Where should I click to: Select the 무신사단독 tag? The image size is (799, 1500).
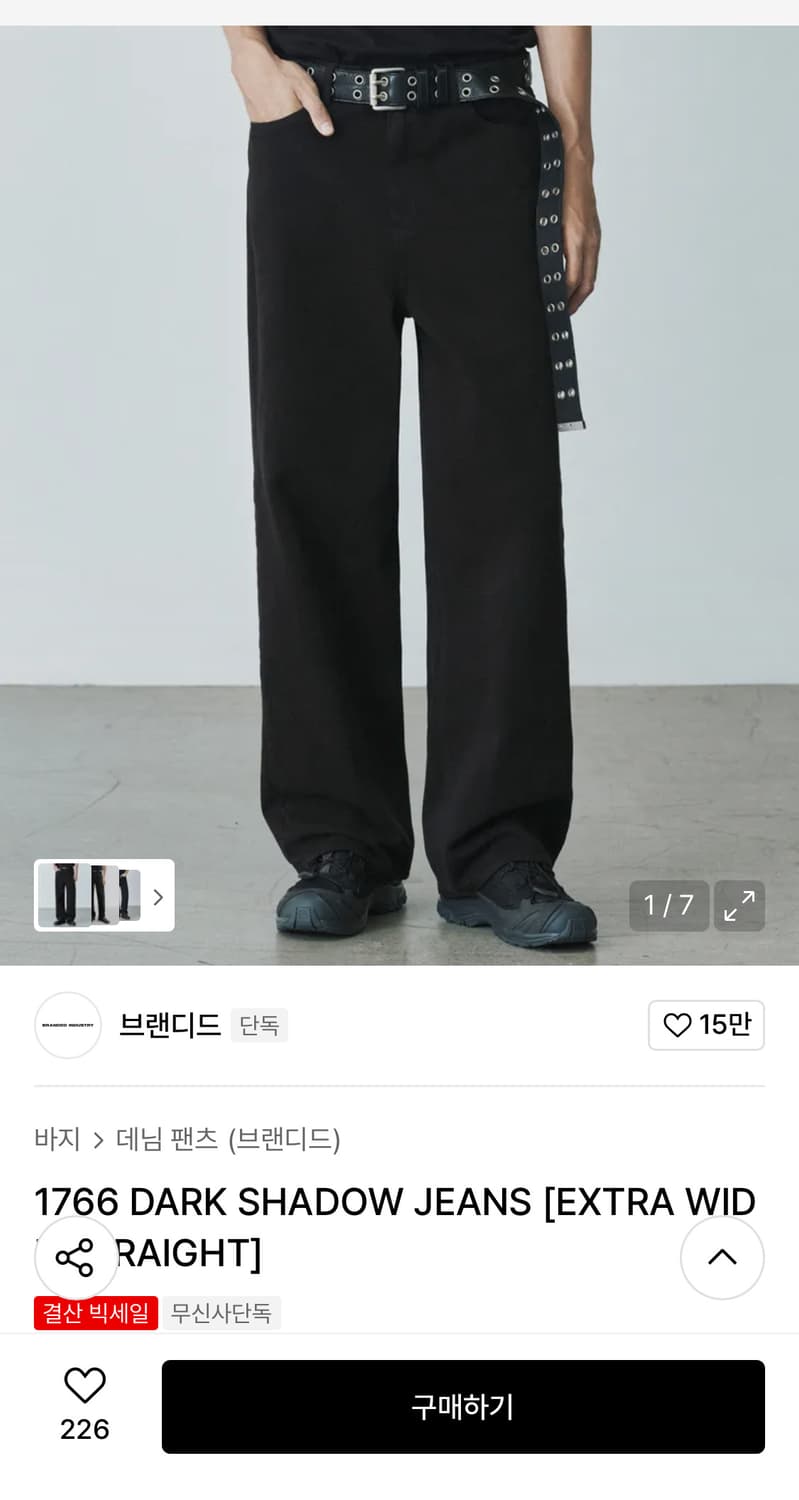point(222,1314)
